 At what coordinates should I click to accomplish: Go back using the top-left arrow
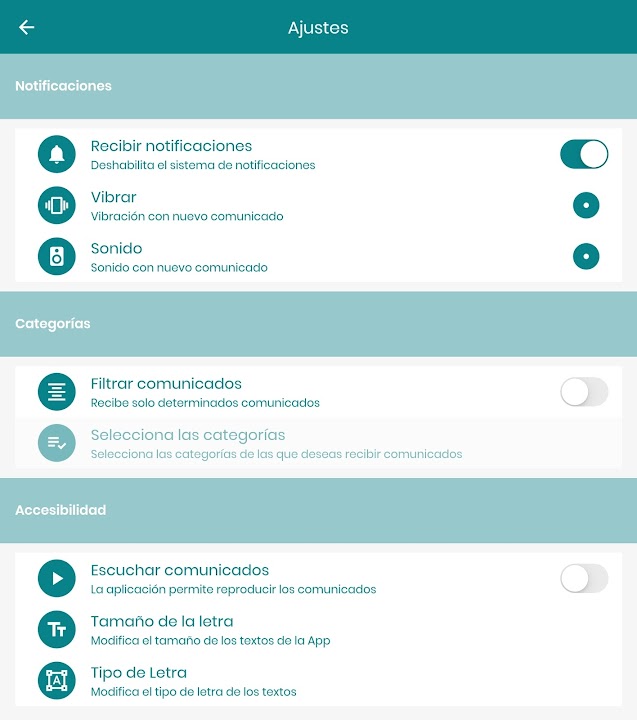(27, 28)
